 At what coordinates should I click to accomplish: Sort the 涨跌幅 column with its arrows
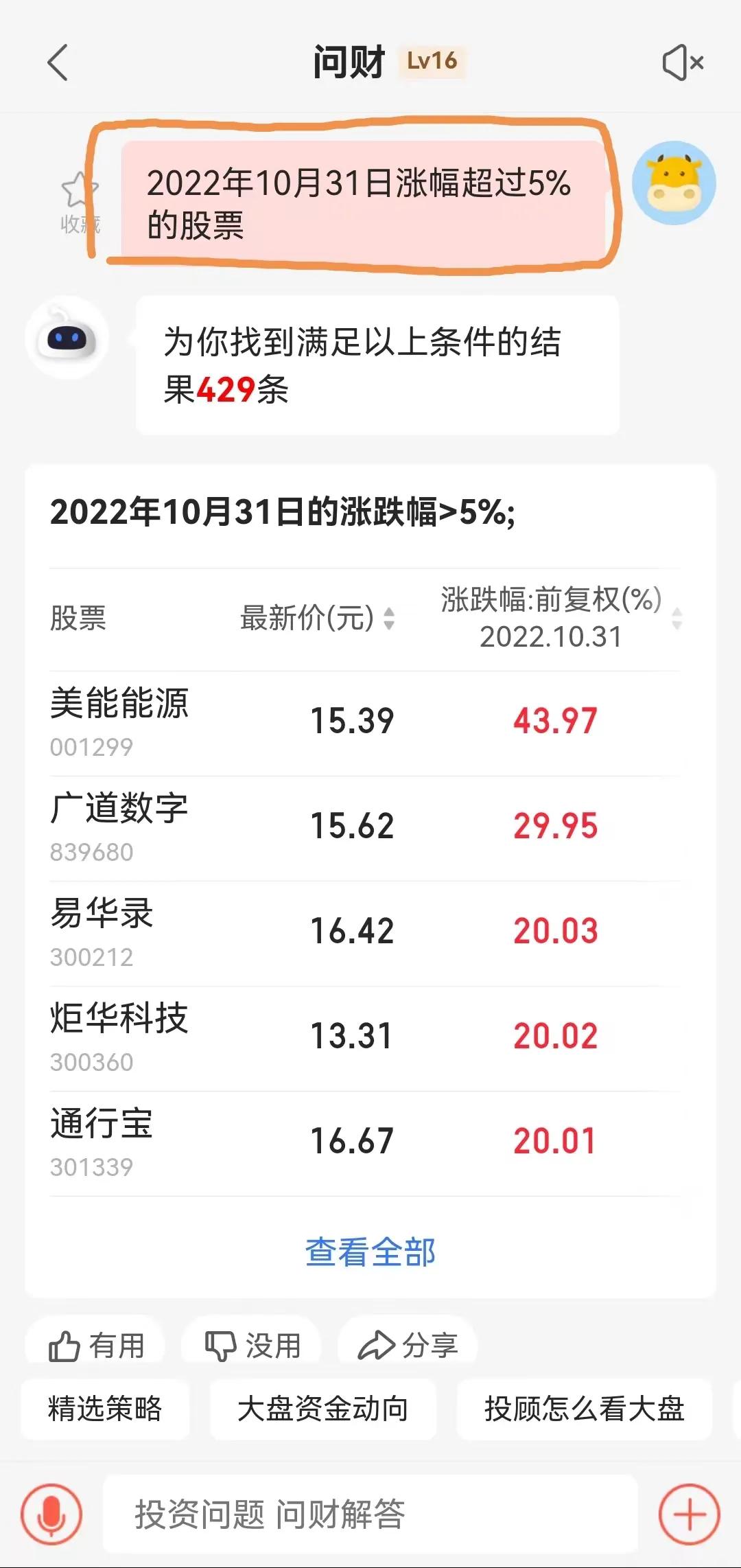[x=676, y=618]
